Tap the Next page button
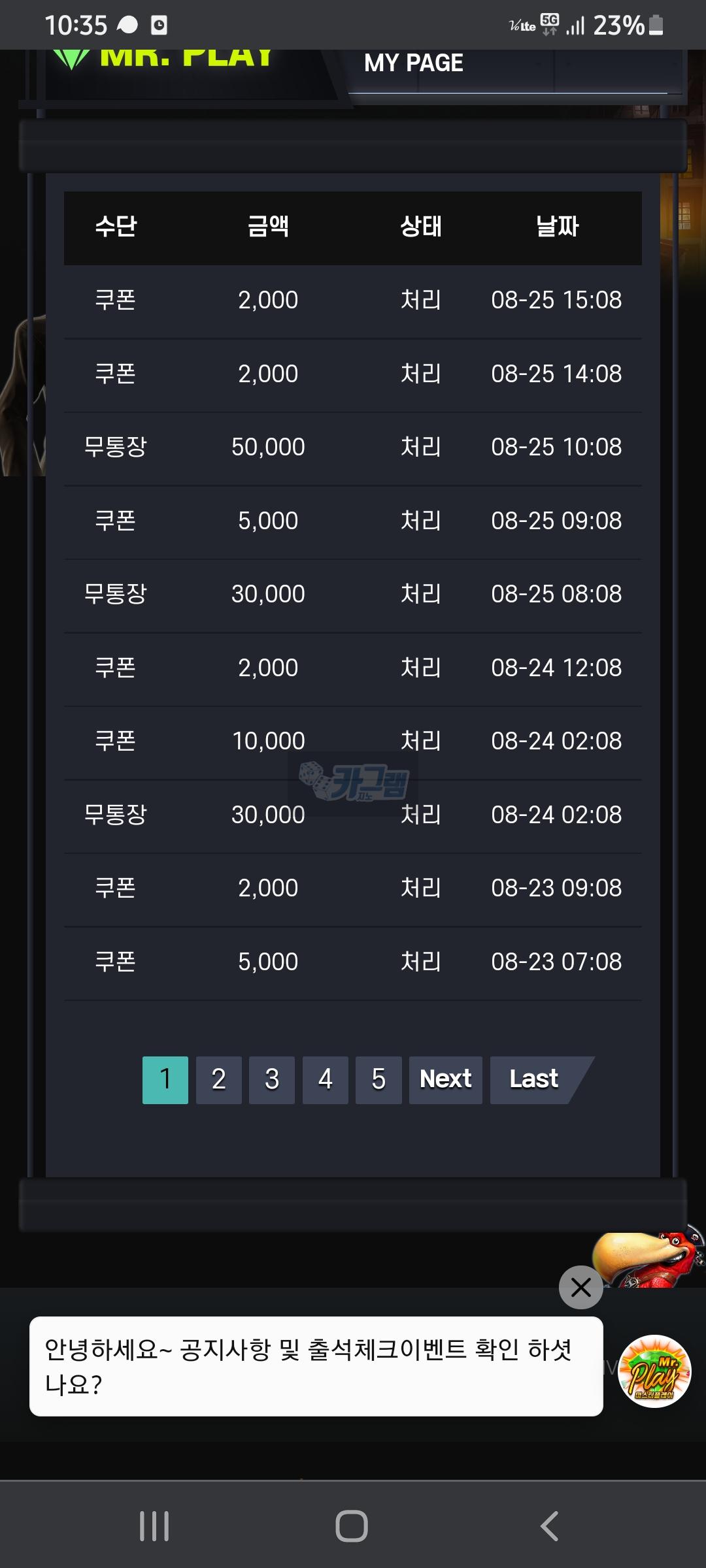The image size is (706, 1568). (445, 1080)
